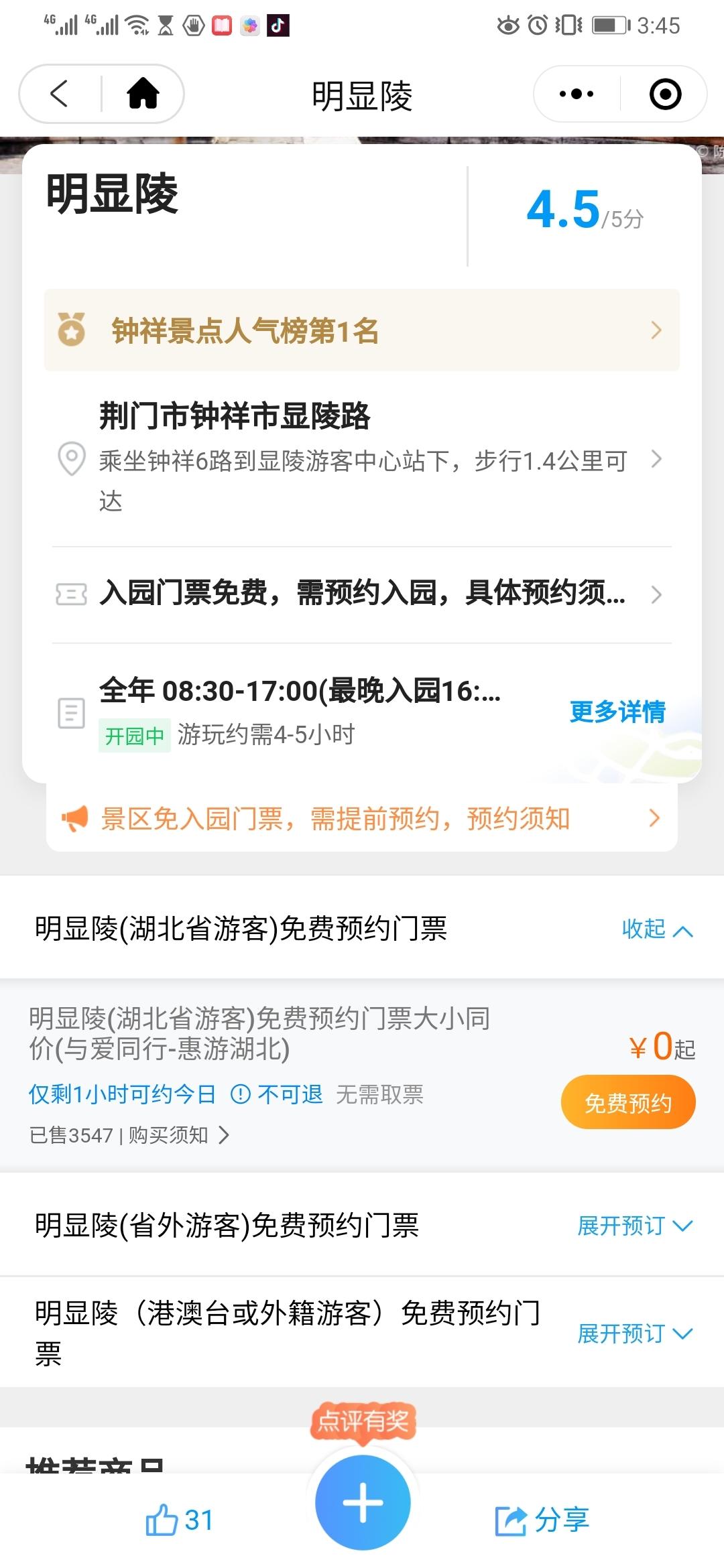Share this attraction via 分享

(x=542, y=1520)
